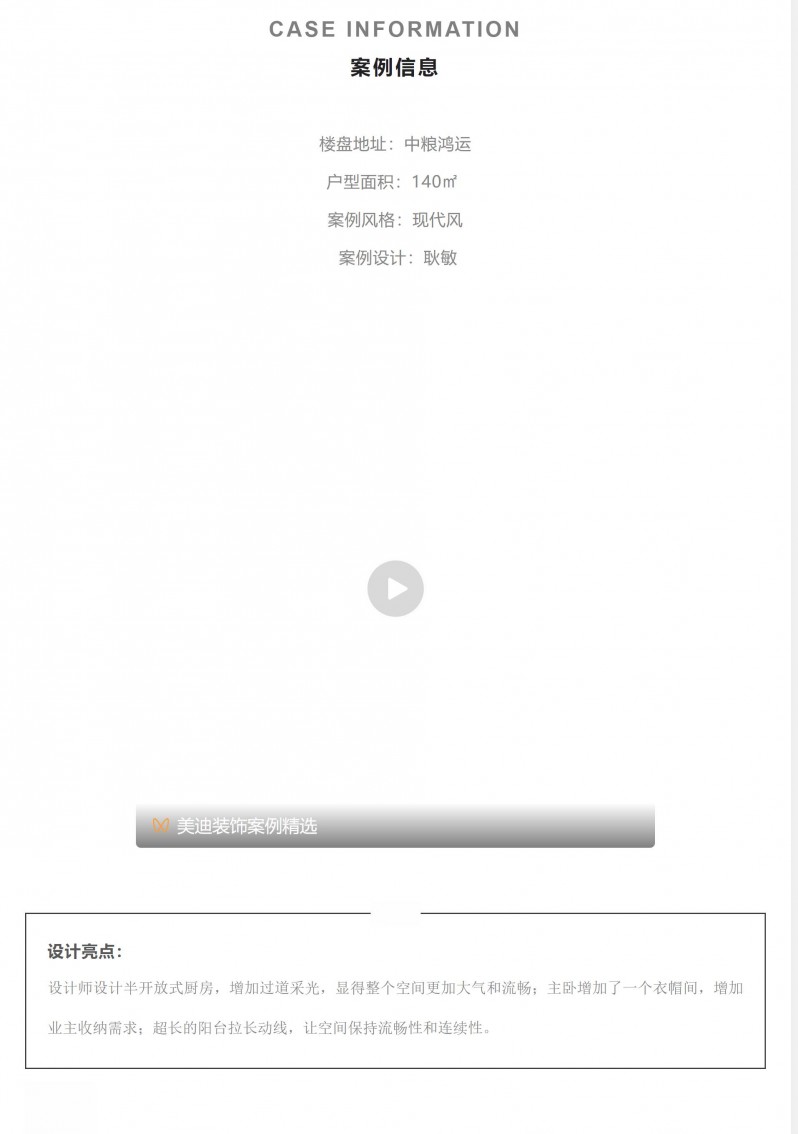Play the case showcase video

(x=395, y=588)
